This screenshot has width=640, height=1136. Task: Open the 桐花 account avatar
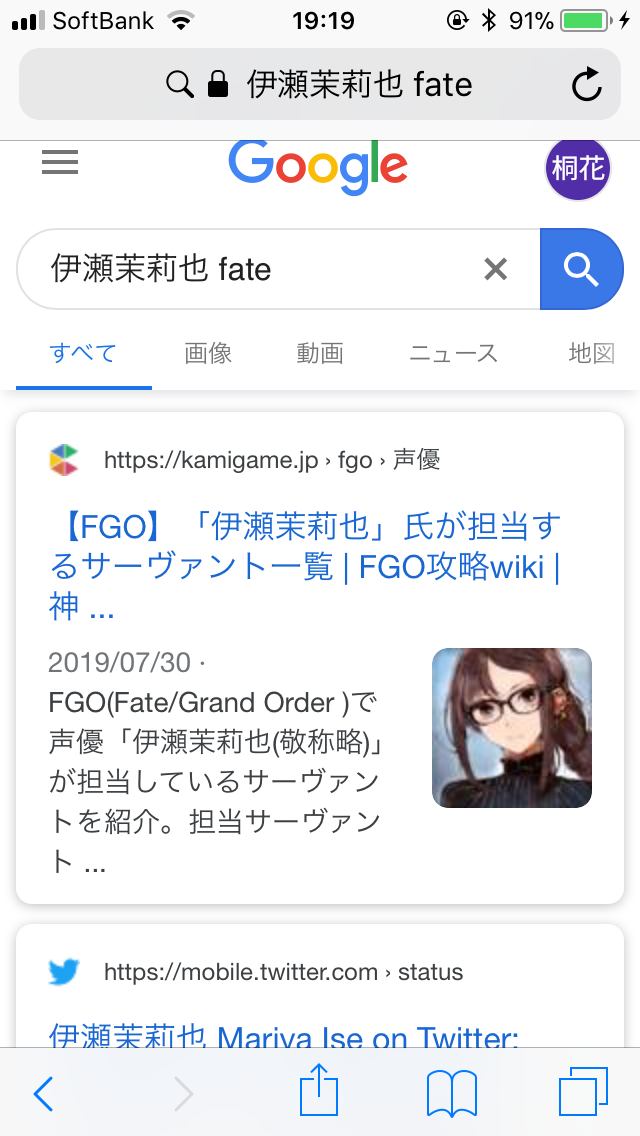[578, 168]
